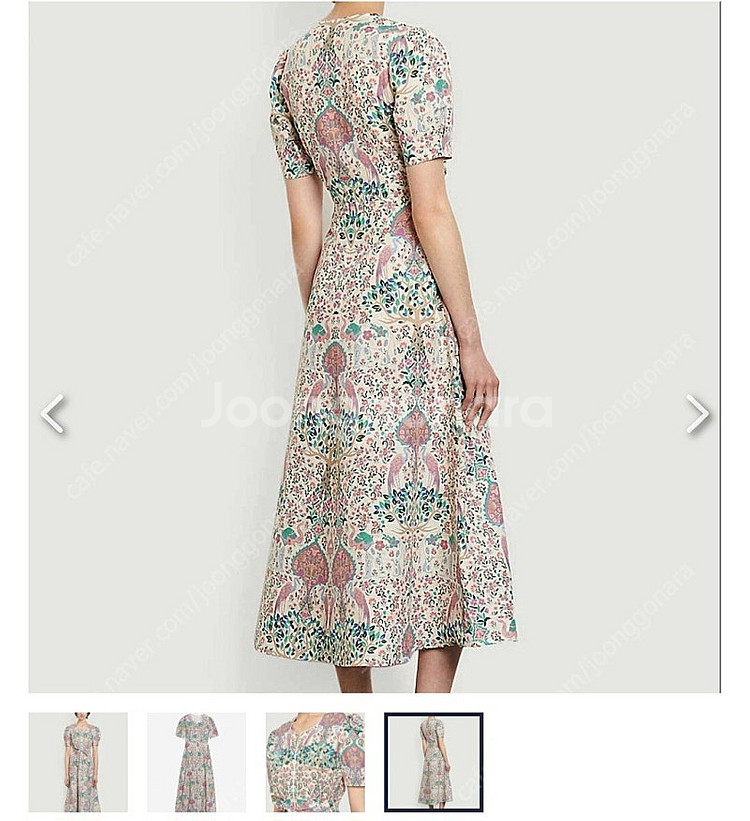Select the second thumbnail, dress without model
This screenshot has width=750, height=821.
[196, 762]
